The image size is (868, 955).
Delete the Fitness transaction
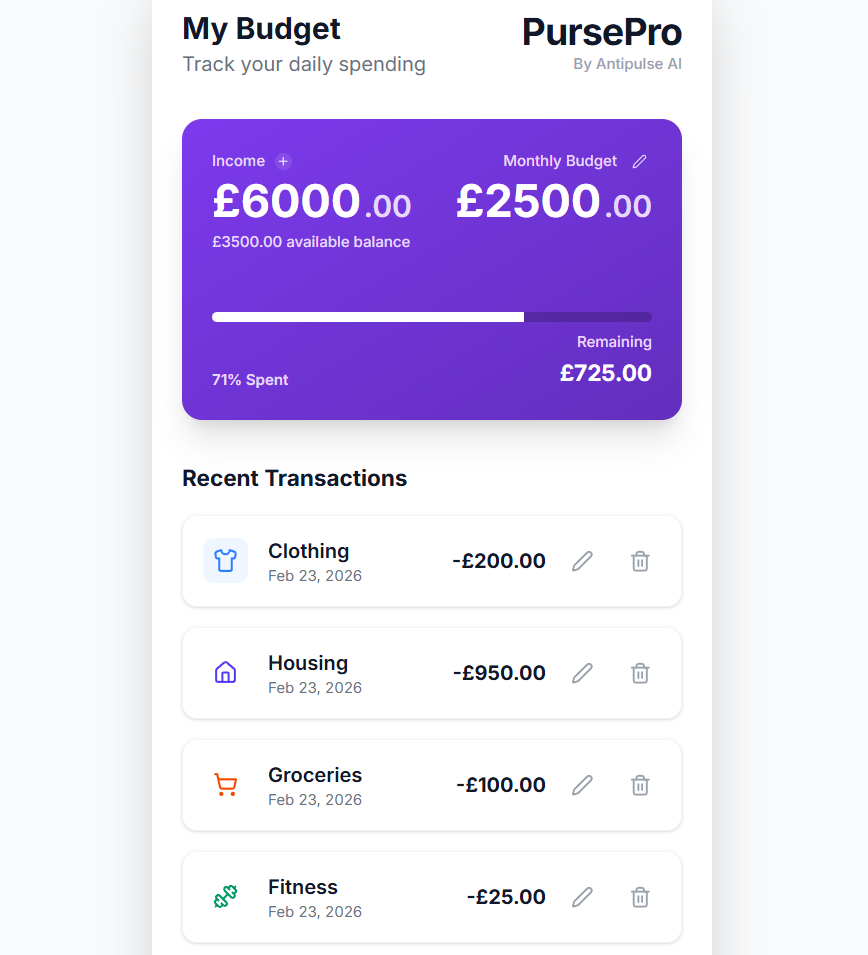coord(640,897)
